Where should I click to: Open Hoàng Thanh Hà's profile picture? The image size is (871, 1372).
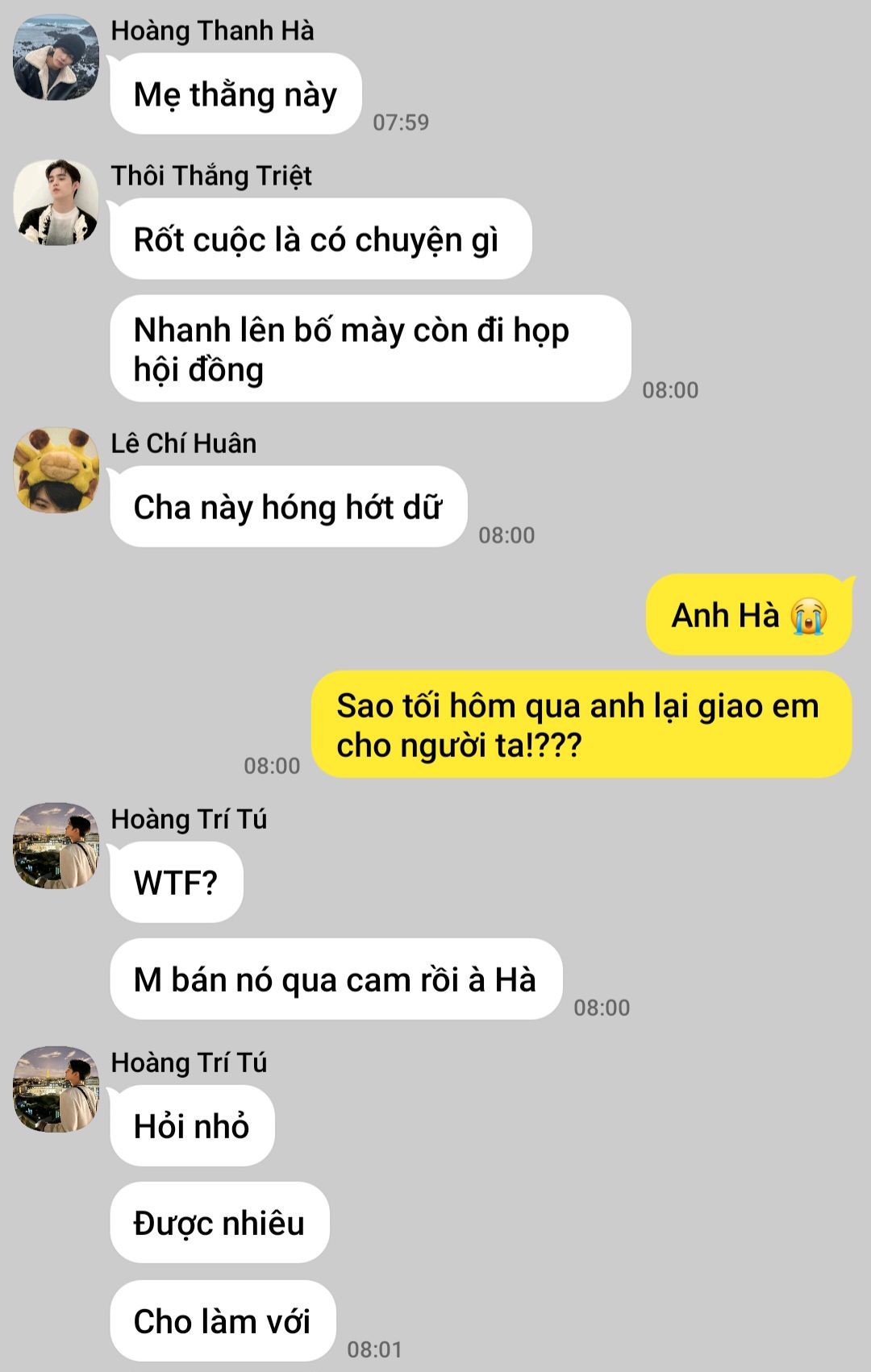coord(56,58)
